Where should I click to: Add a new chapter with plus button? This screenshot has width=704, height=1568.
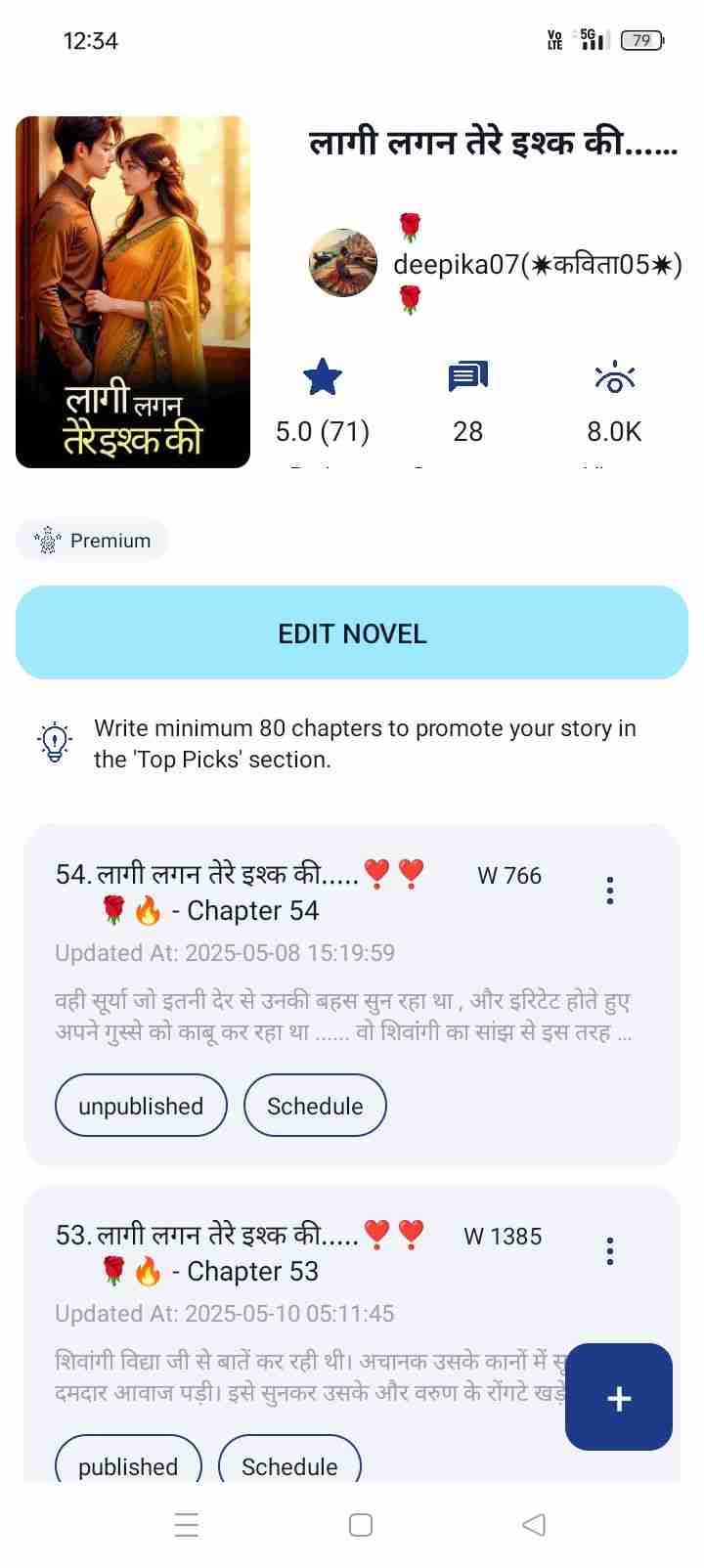pos(618,1397)
